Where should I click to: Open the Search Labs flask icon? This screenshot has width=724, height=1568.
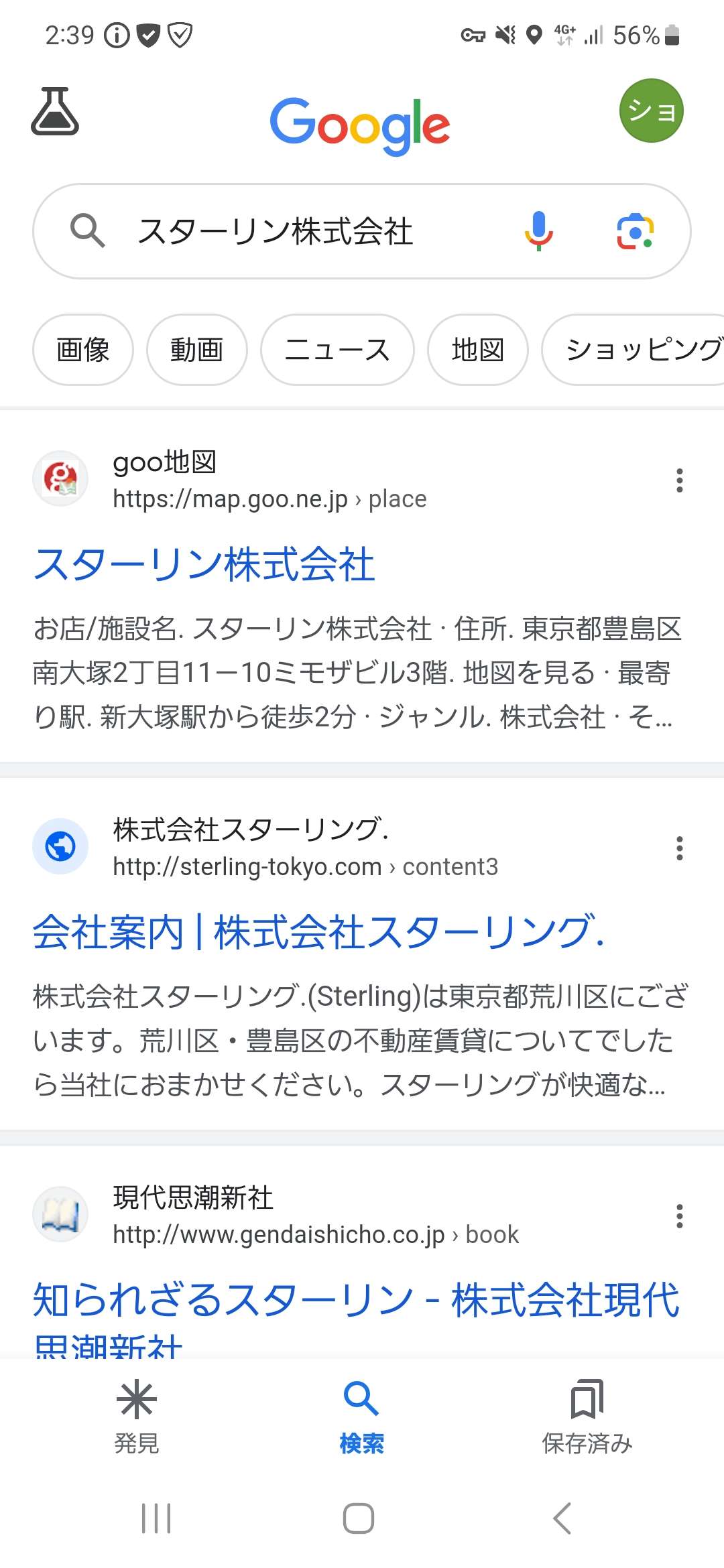click(55, 111)
